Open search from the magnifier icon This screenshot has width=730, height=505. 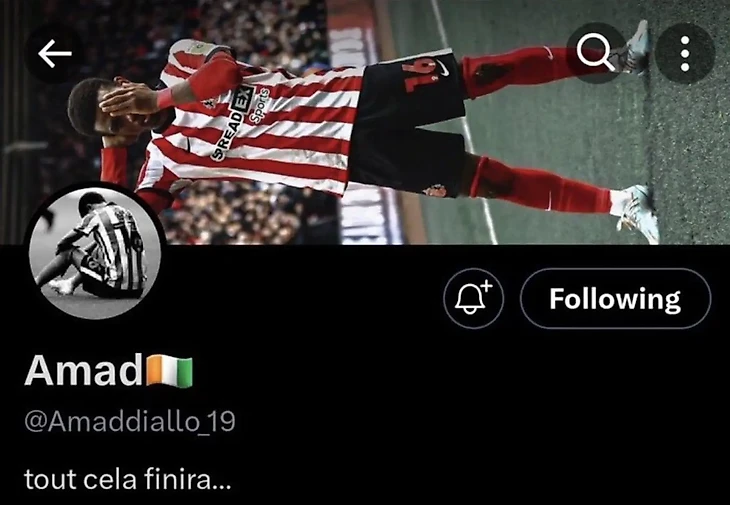(596, 53)
